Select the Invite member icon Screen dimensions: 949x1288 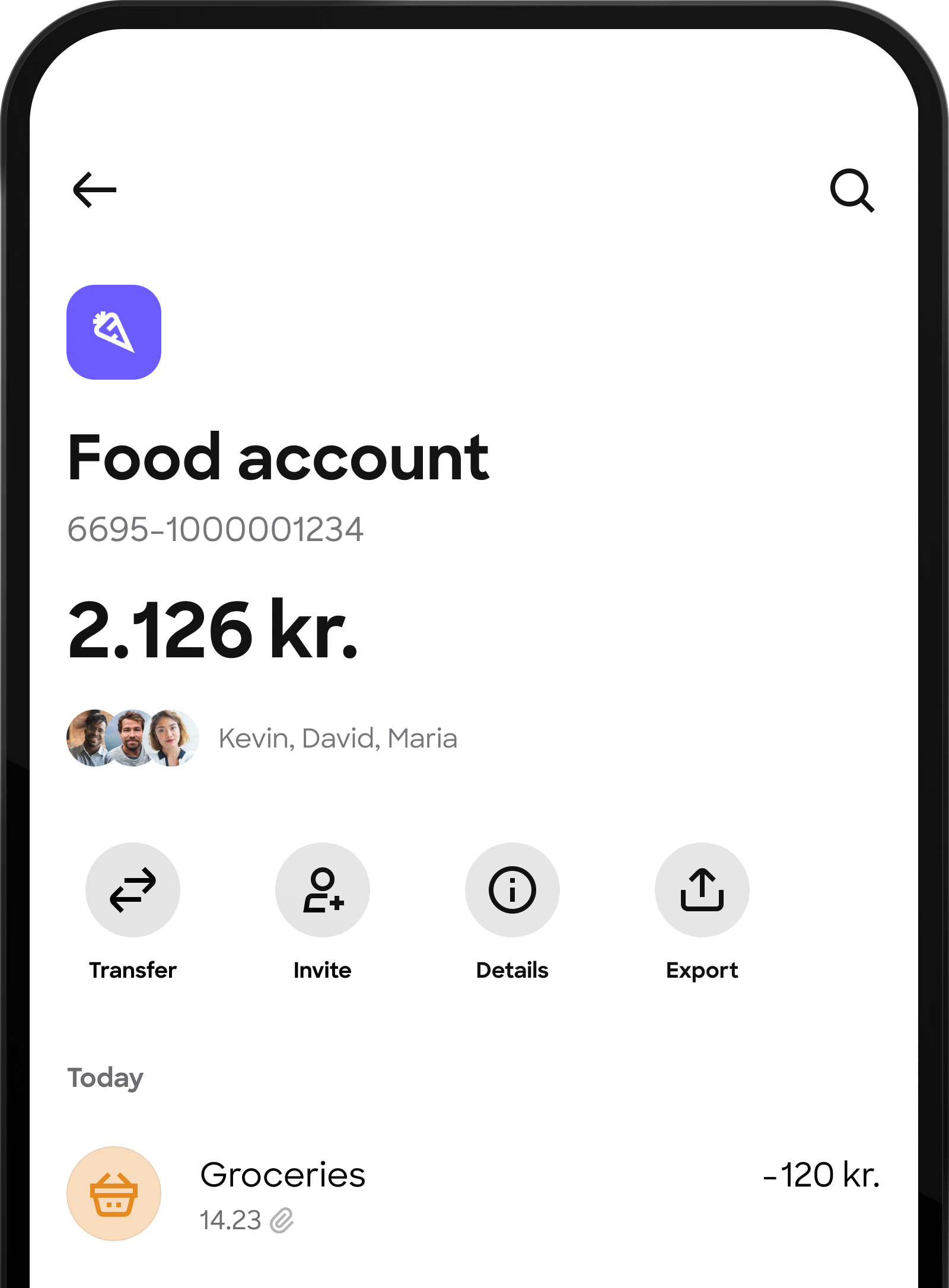click(x=322, y=889)
